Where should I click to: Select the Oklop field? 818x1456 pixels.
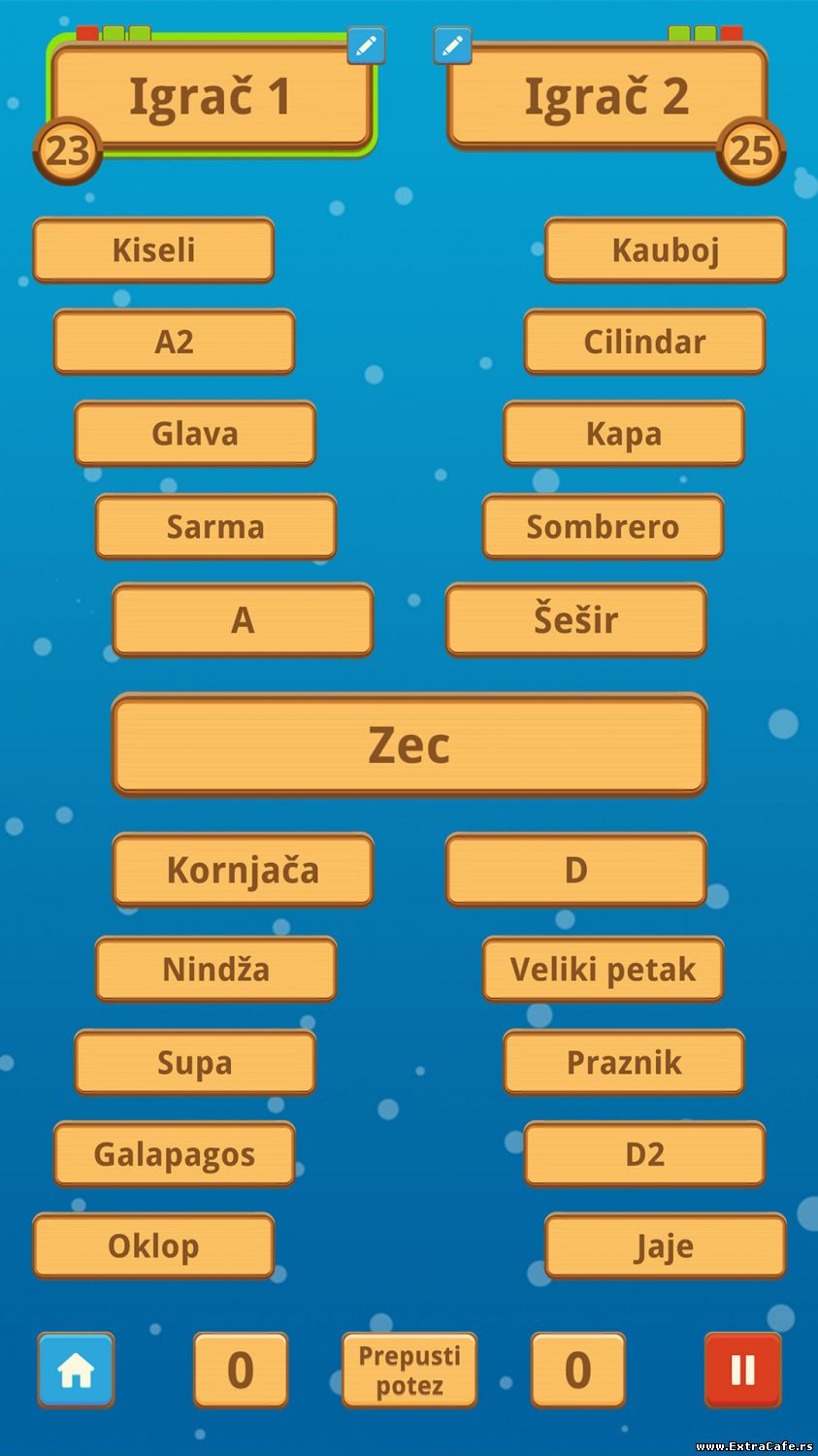click(153, 1245)
